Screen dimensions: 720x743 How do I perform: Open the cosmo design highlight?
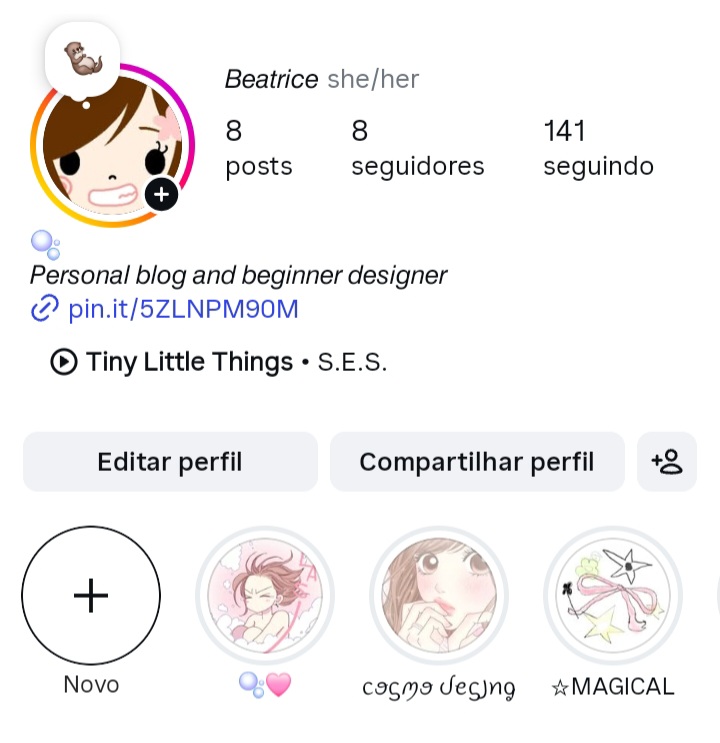click(439, 596)
